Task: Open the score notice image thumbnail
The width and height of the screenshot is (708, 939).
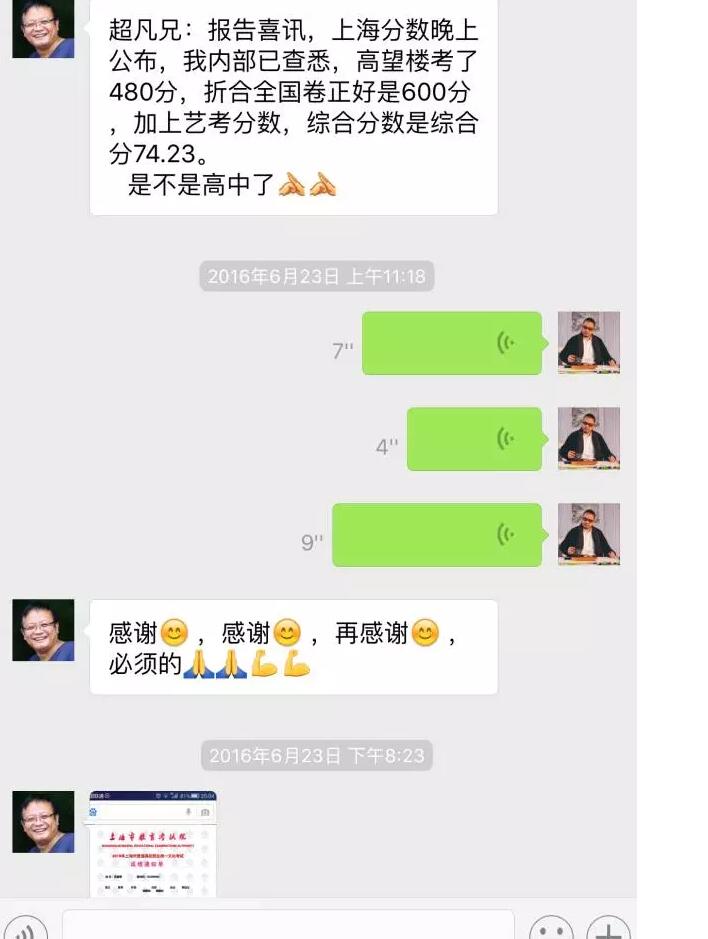Action: click(x=153, y=844)
